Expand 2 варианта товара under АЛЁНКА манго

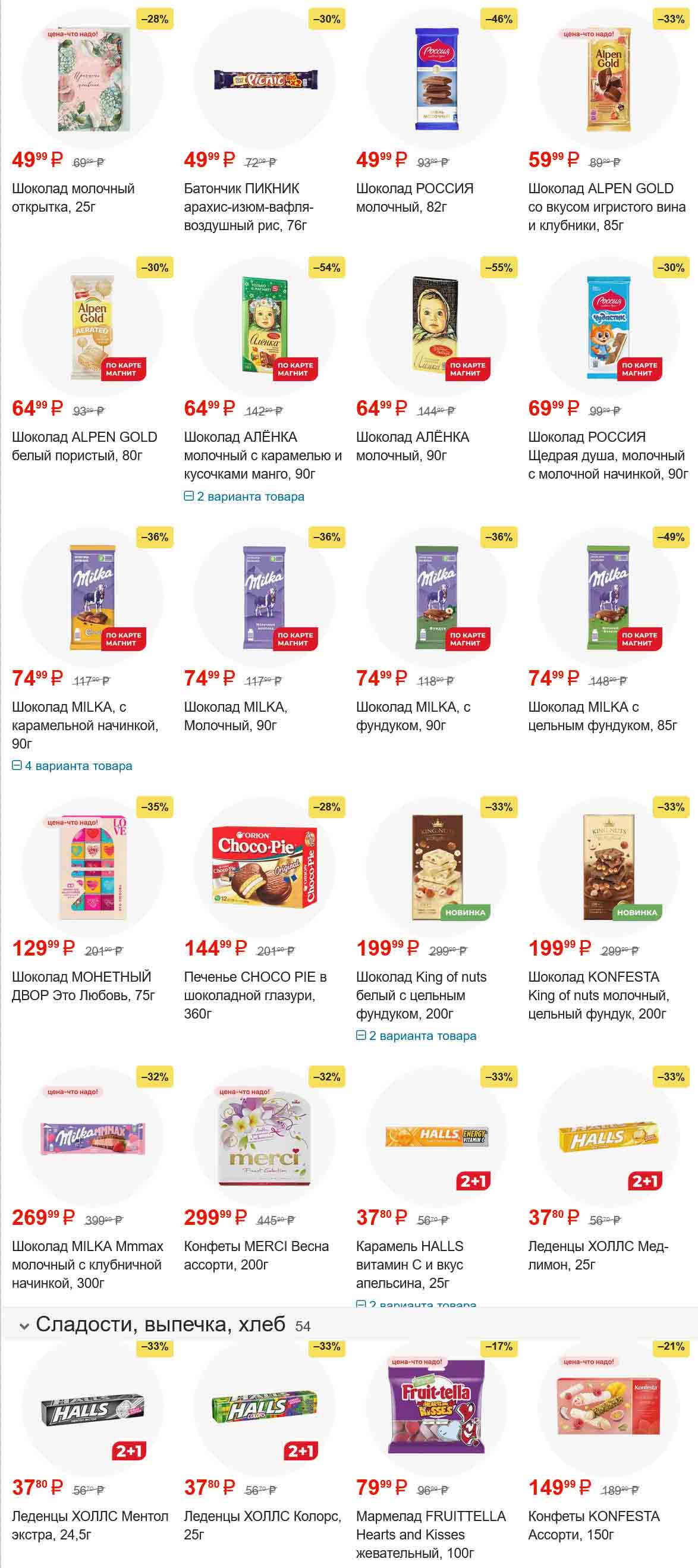244,497
